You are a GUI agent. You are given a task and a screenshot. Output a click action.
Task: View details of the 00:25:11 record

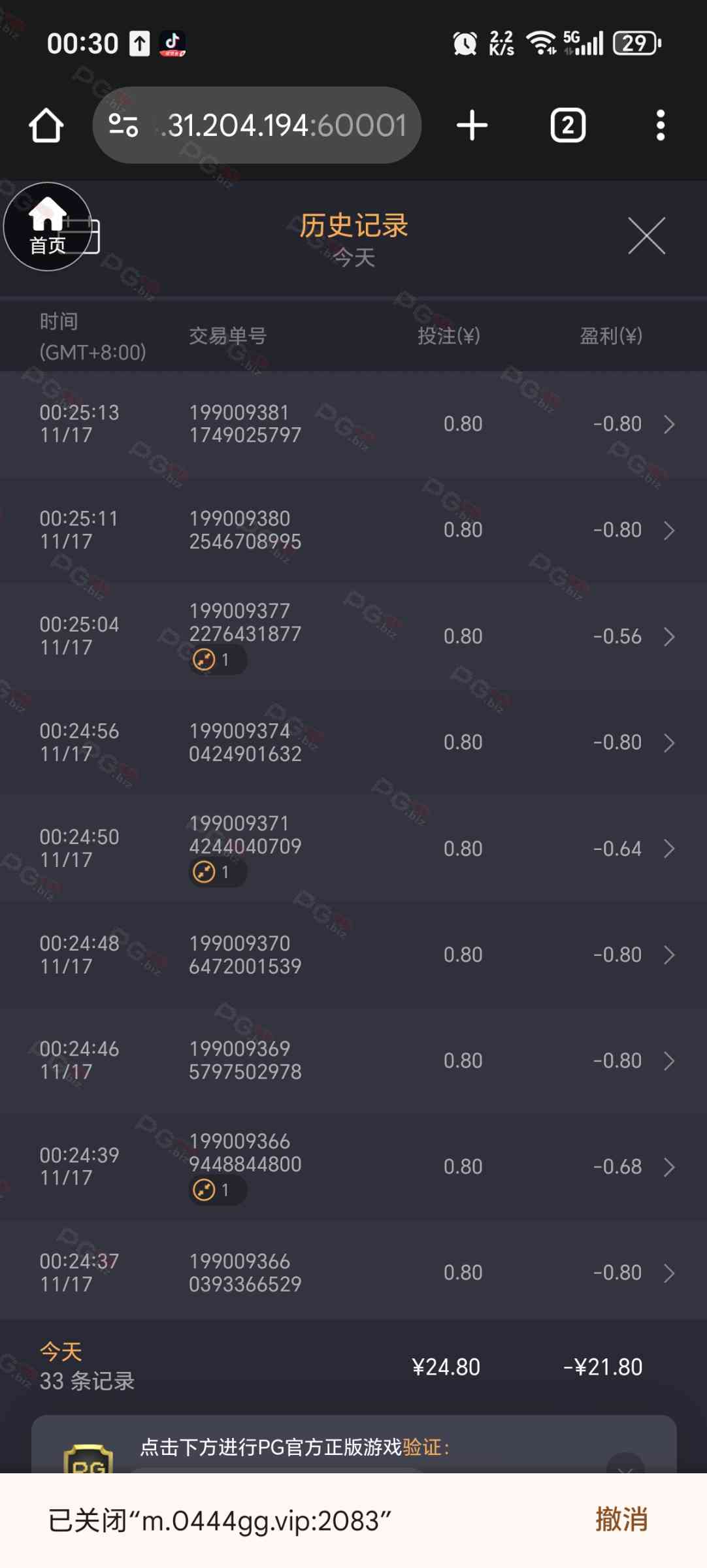(x=354, y=530)
